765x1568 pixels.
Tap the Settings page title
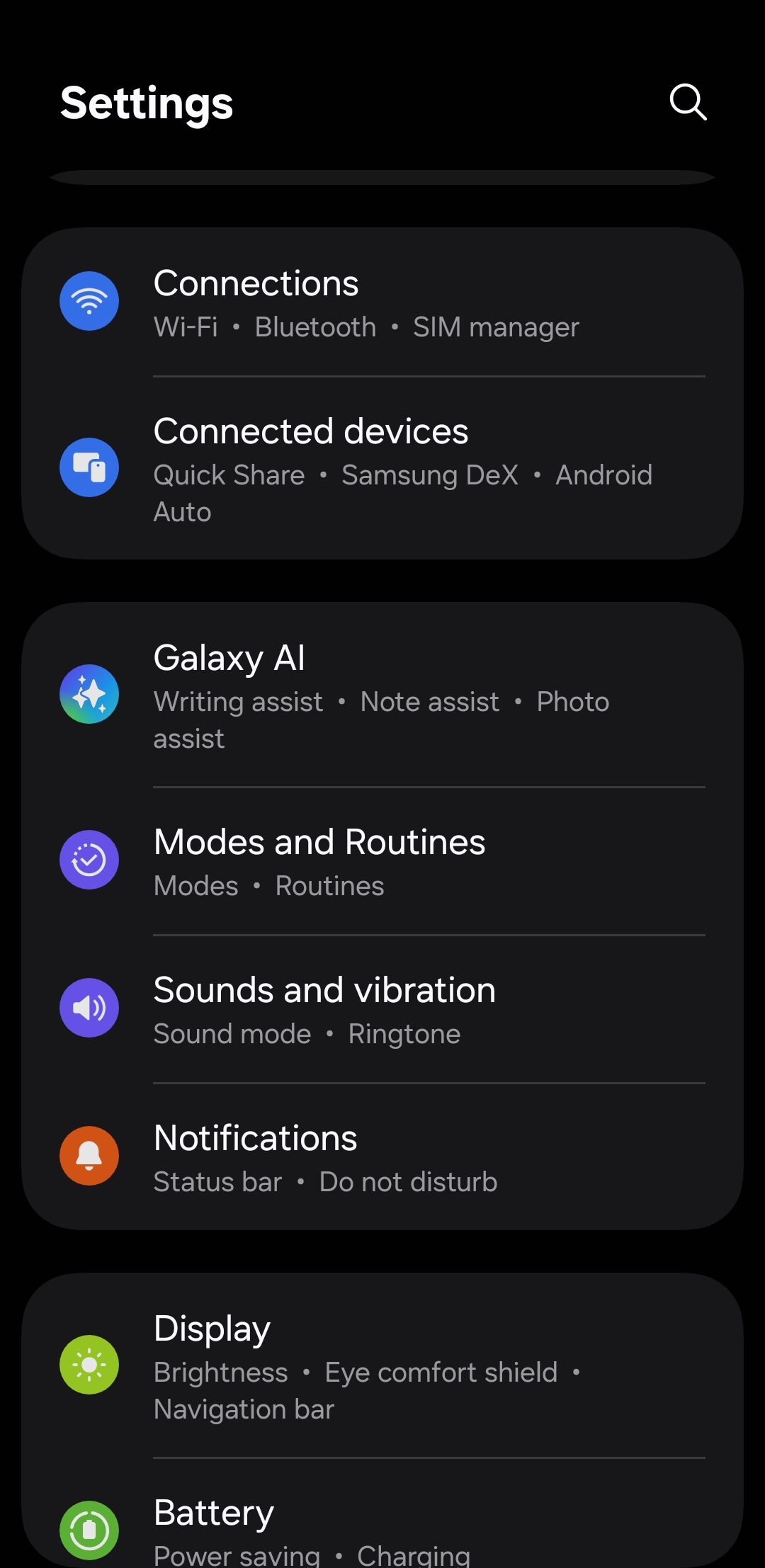pyautogui.click(x=145, y=102)
